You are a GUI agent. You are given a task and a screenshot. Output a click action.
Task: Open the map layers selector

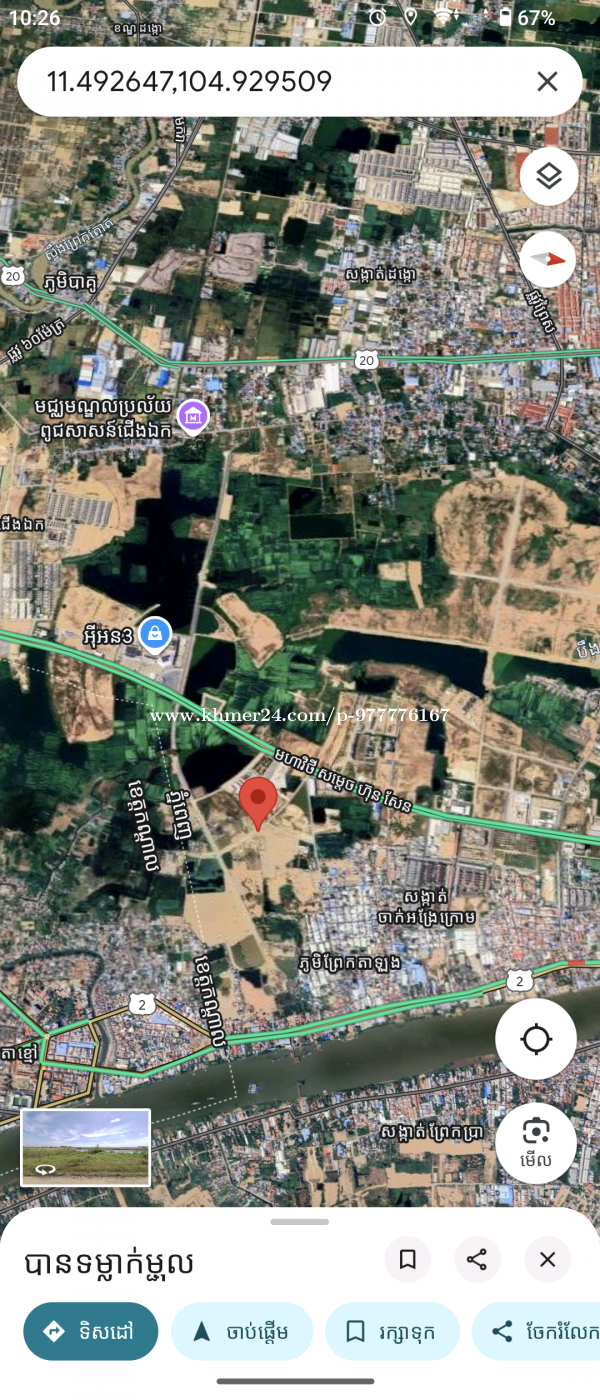pyautogui.click(x=548, y=177)
